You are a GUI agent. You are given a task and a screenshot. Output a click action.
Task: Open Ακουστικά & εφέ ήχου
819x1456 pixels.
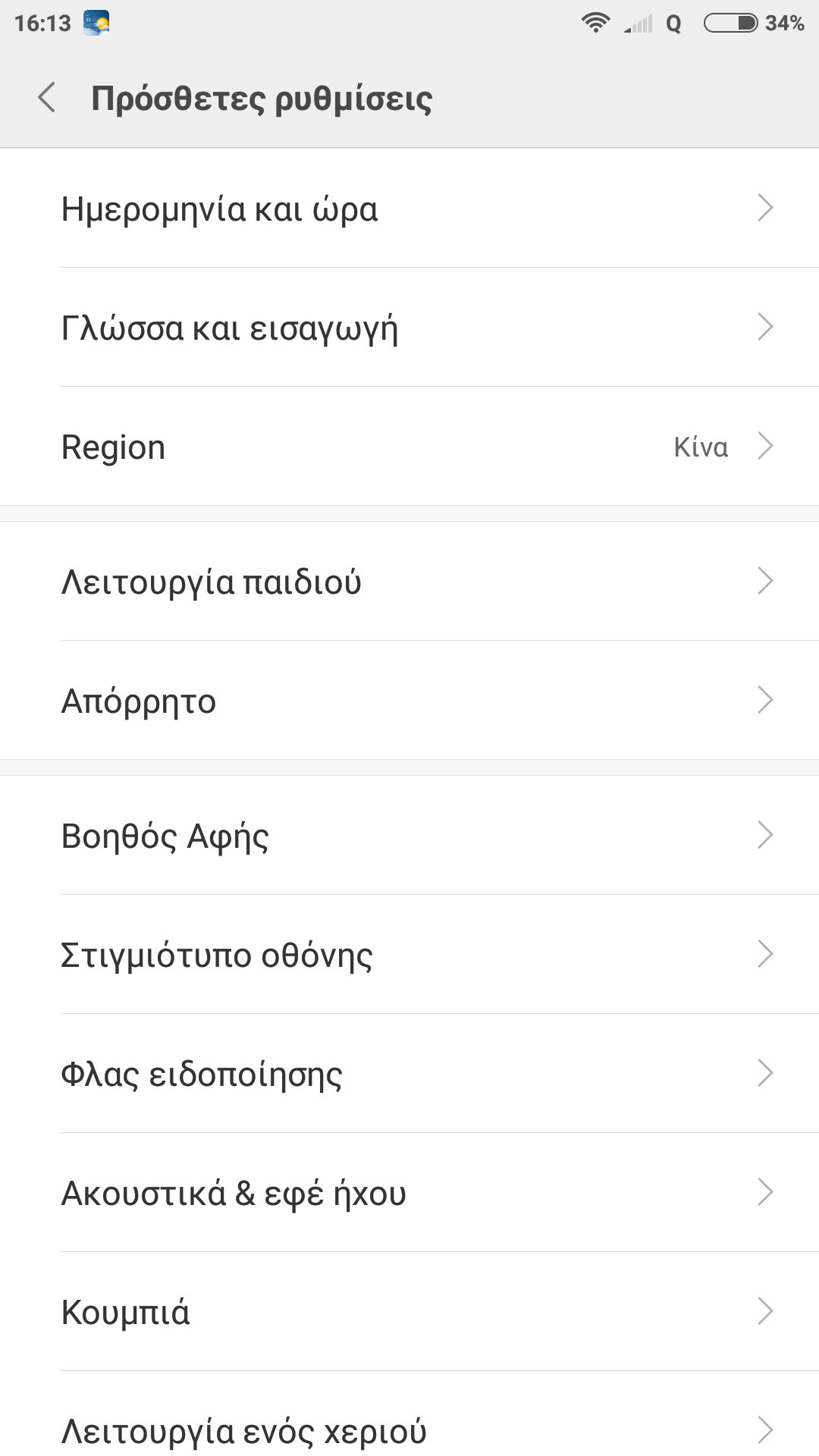click(409, 1193)
